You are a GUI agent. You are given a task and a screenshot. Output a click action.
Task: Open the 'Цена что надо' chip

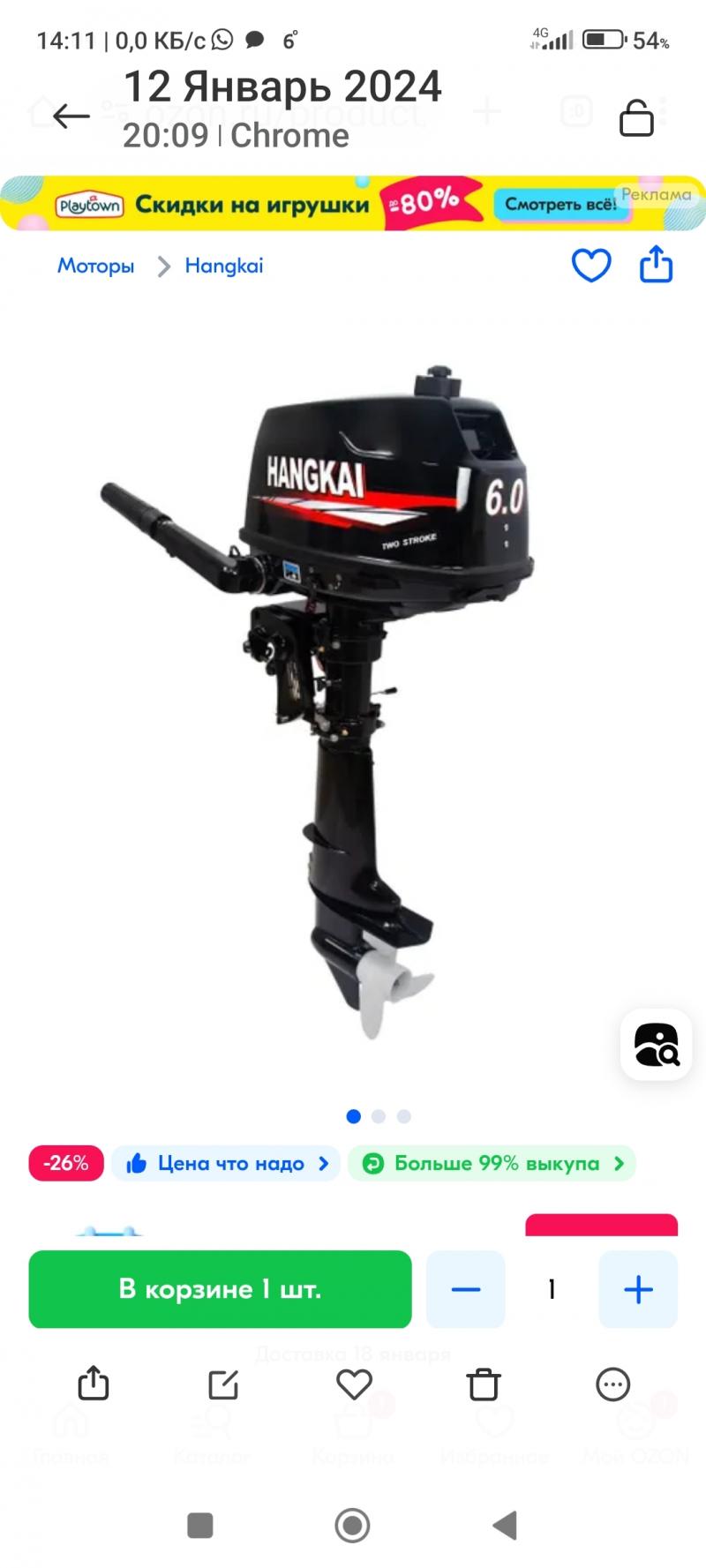227,1163
